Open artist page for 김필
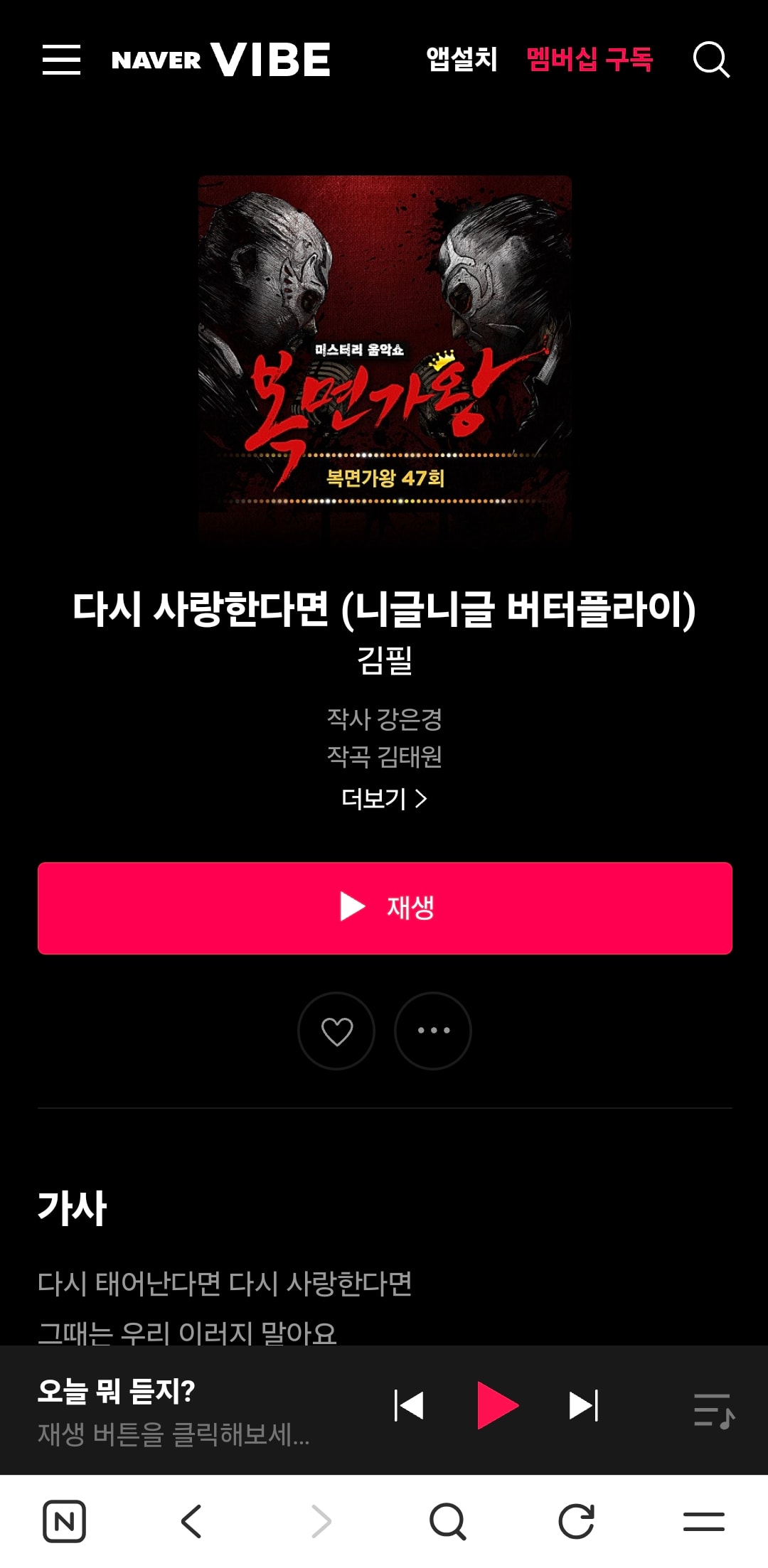Screen dimensions: 768x1568 (x=385, y=660)
